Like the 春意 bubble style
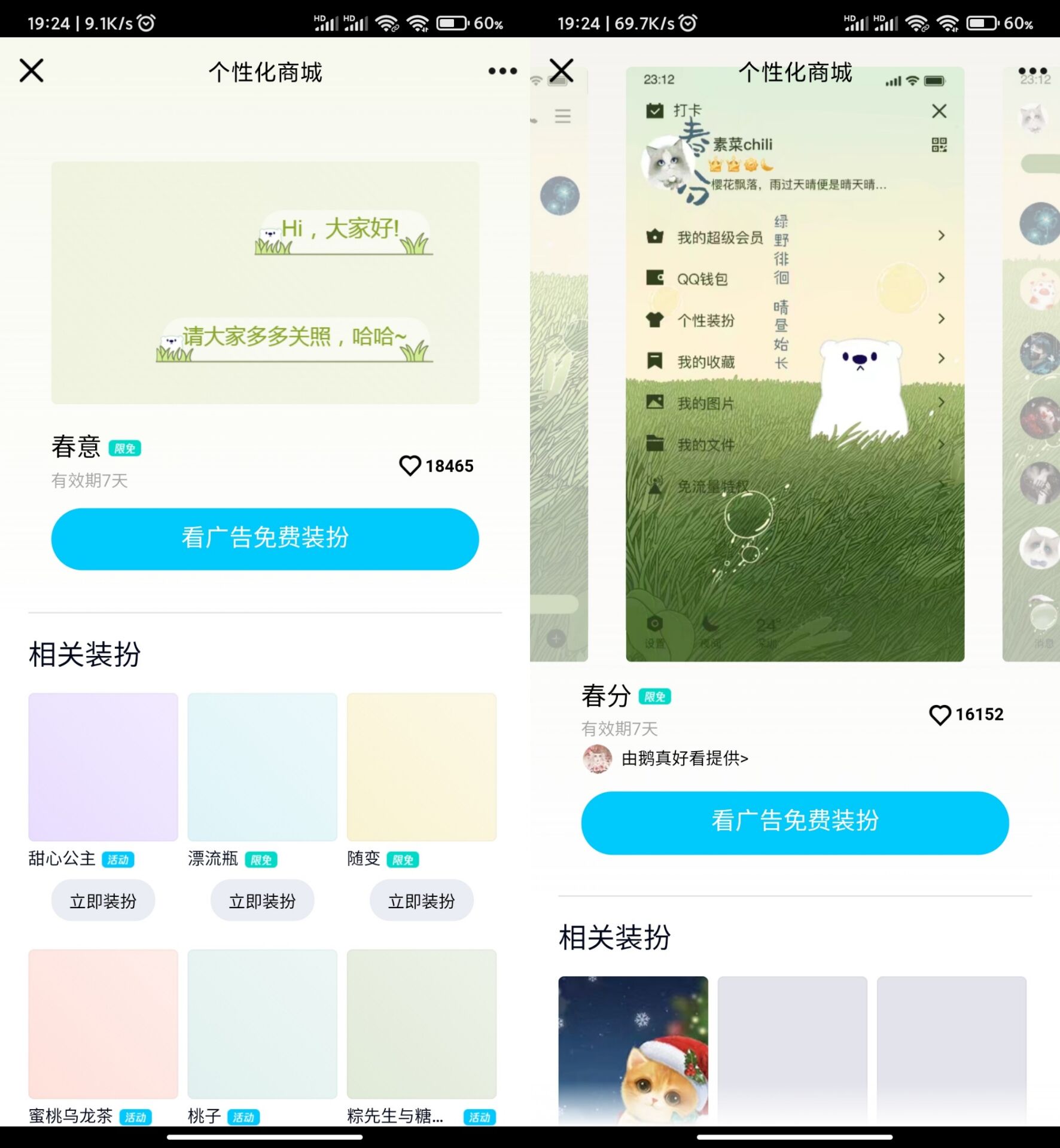Image resolution: width=1060 pixels, height=1148 pixels. coord(410,465)
